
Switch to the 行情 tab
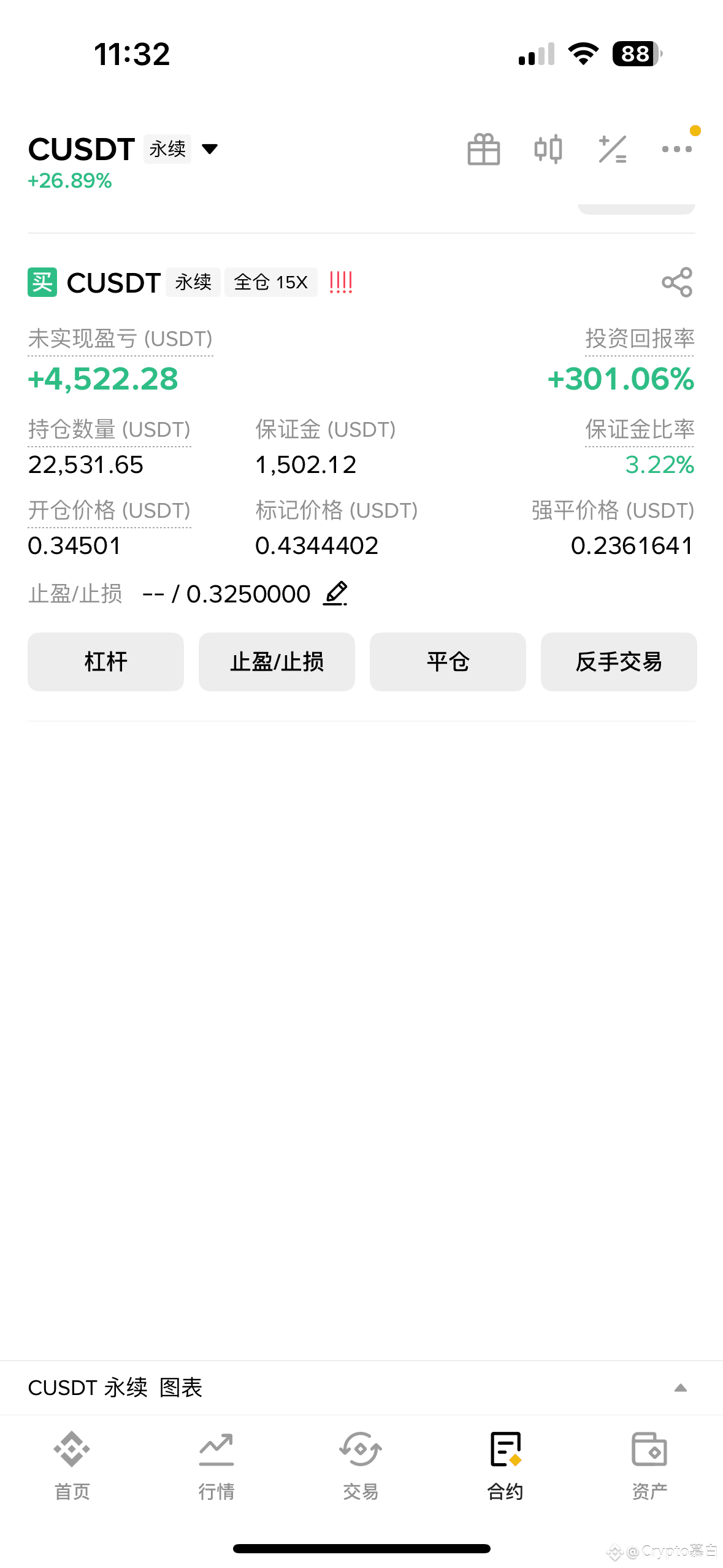216,1466
